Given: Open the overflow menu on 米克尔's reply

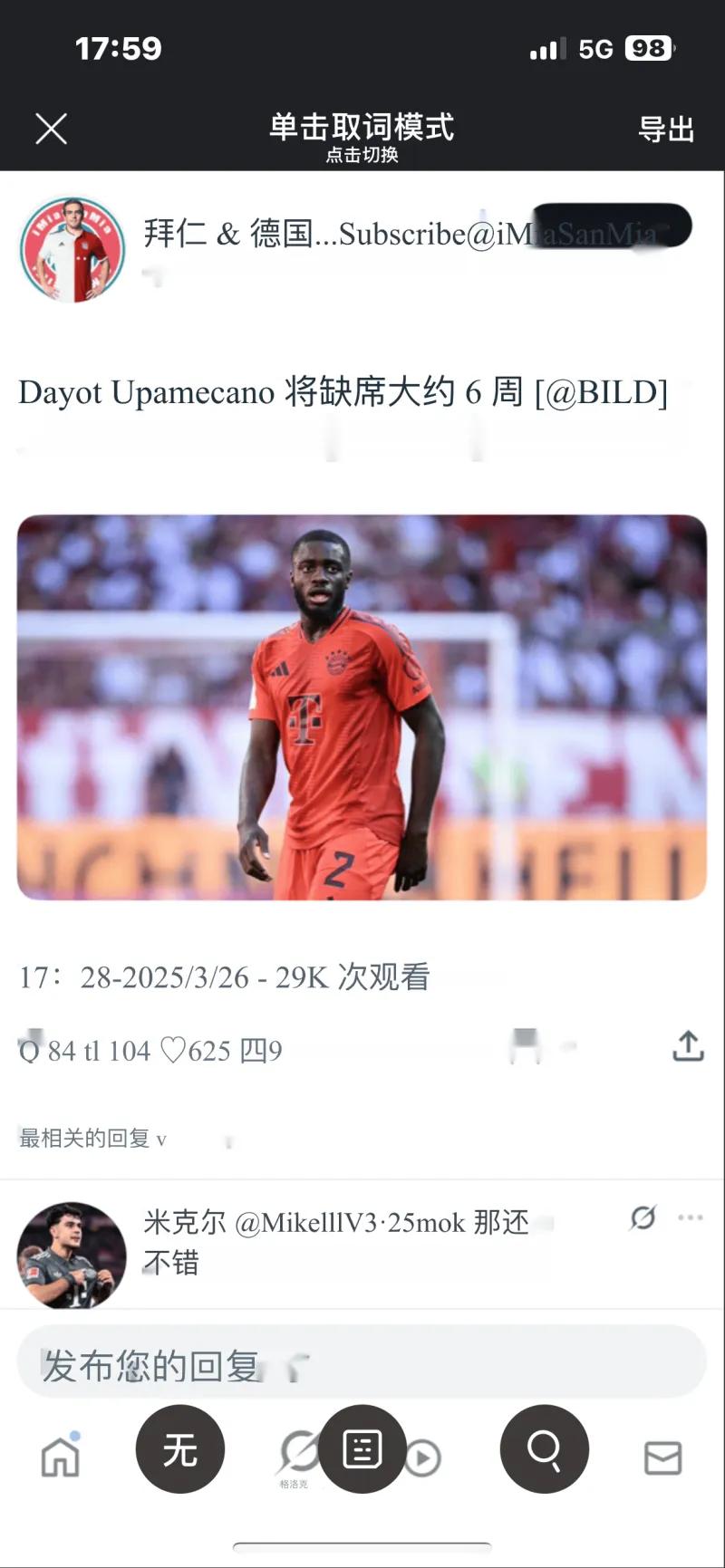Looking at the screenshot, I should [x=691, y=1217].
